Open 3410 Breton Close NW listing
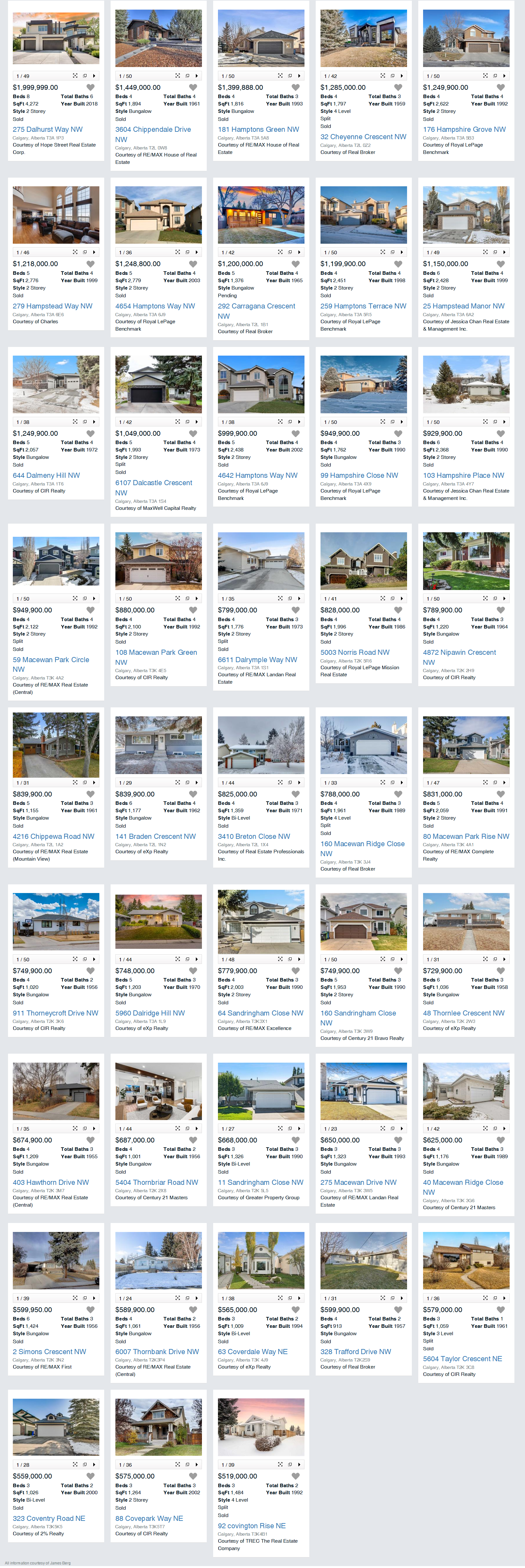 tap(254, 836)
